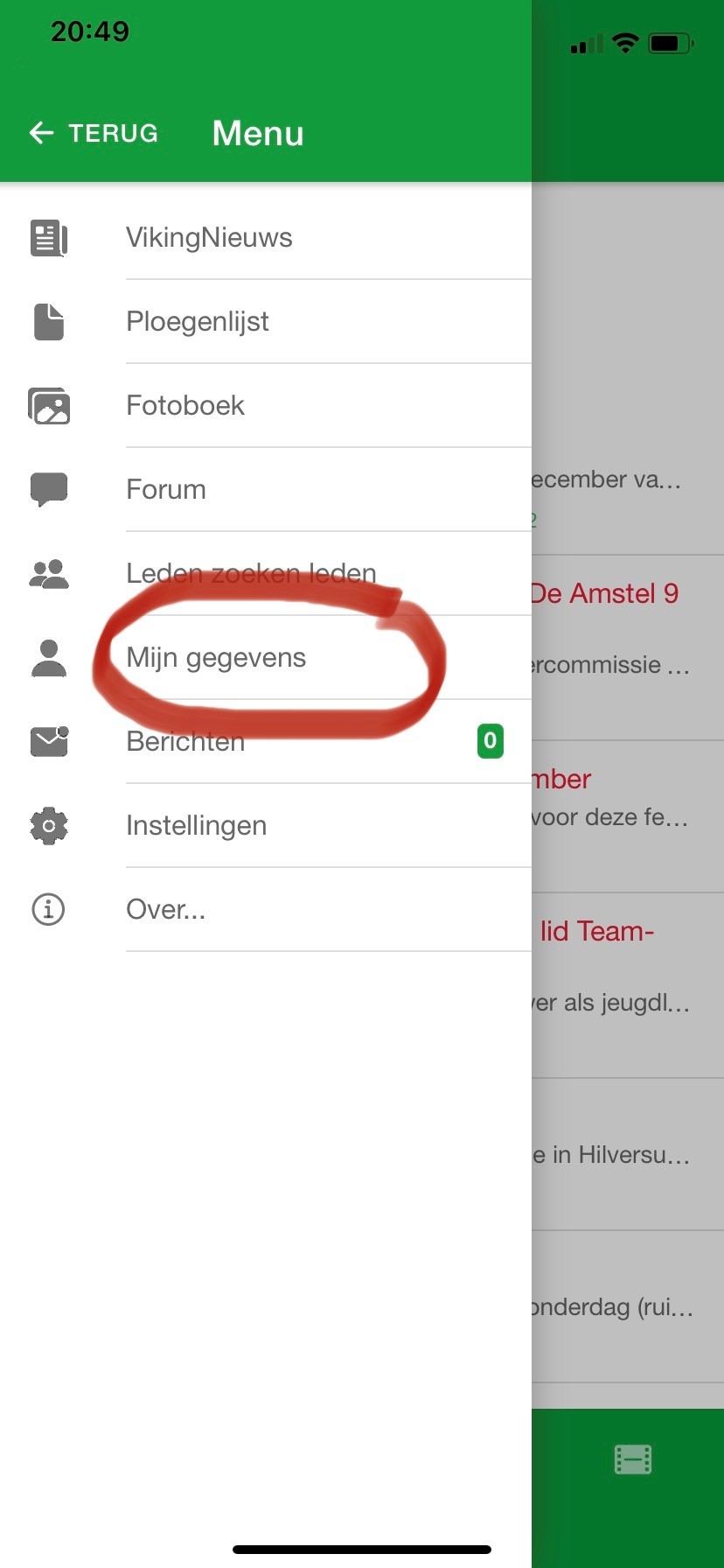Open Mijn gegevens
This screenshot has width=724, height=1568.
[x=216, y=658]
